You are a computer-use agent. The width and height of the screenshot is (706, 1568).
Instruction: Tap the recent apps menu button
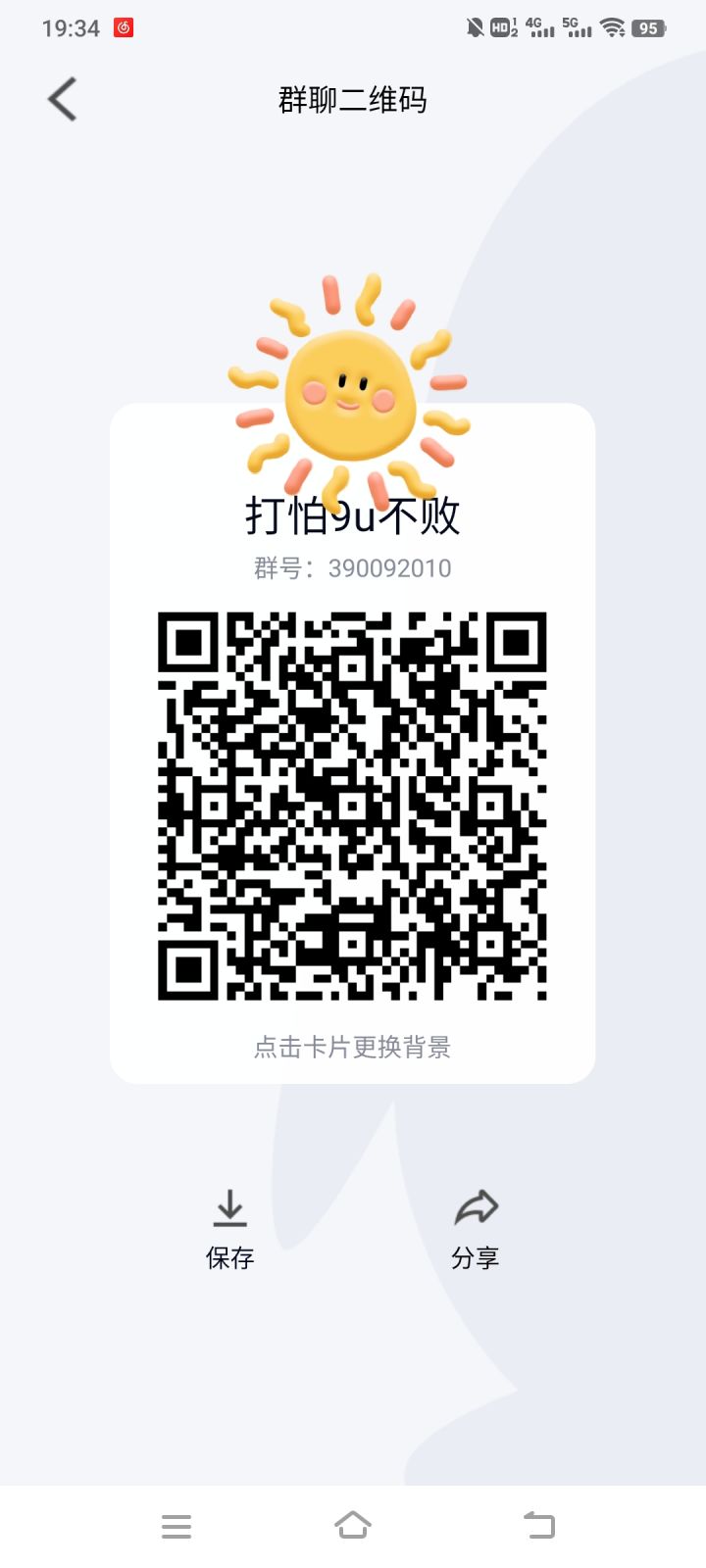176,1525
